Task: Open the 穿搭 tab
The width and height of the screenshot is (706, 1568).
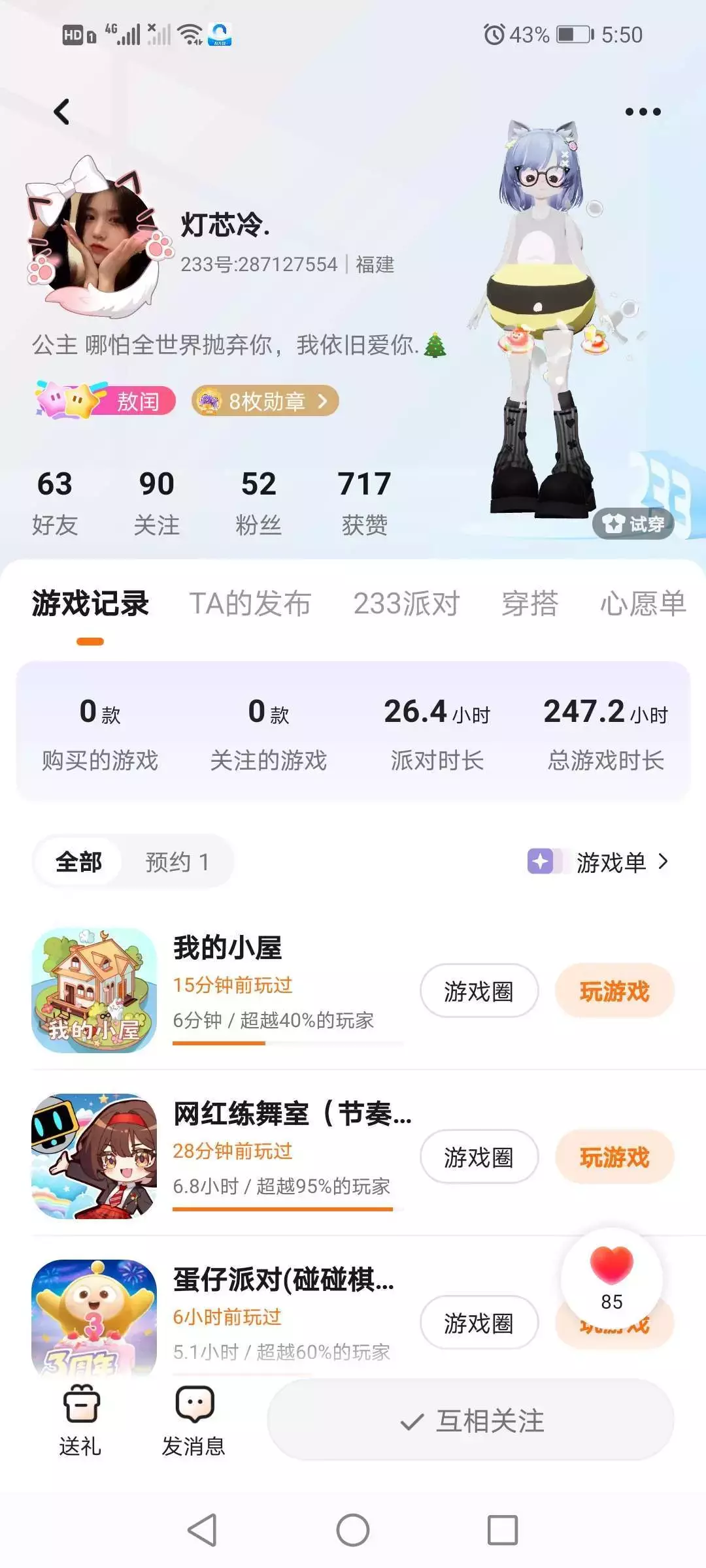Action: pos(529,603)
